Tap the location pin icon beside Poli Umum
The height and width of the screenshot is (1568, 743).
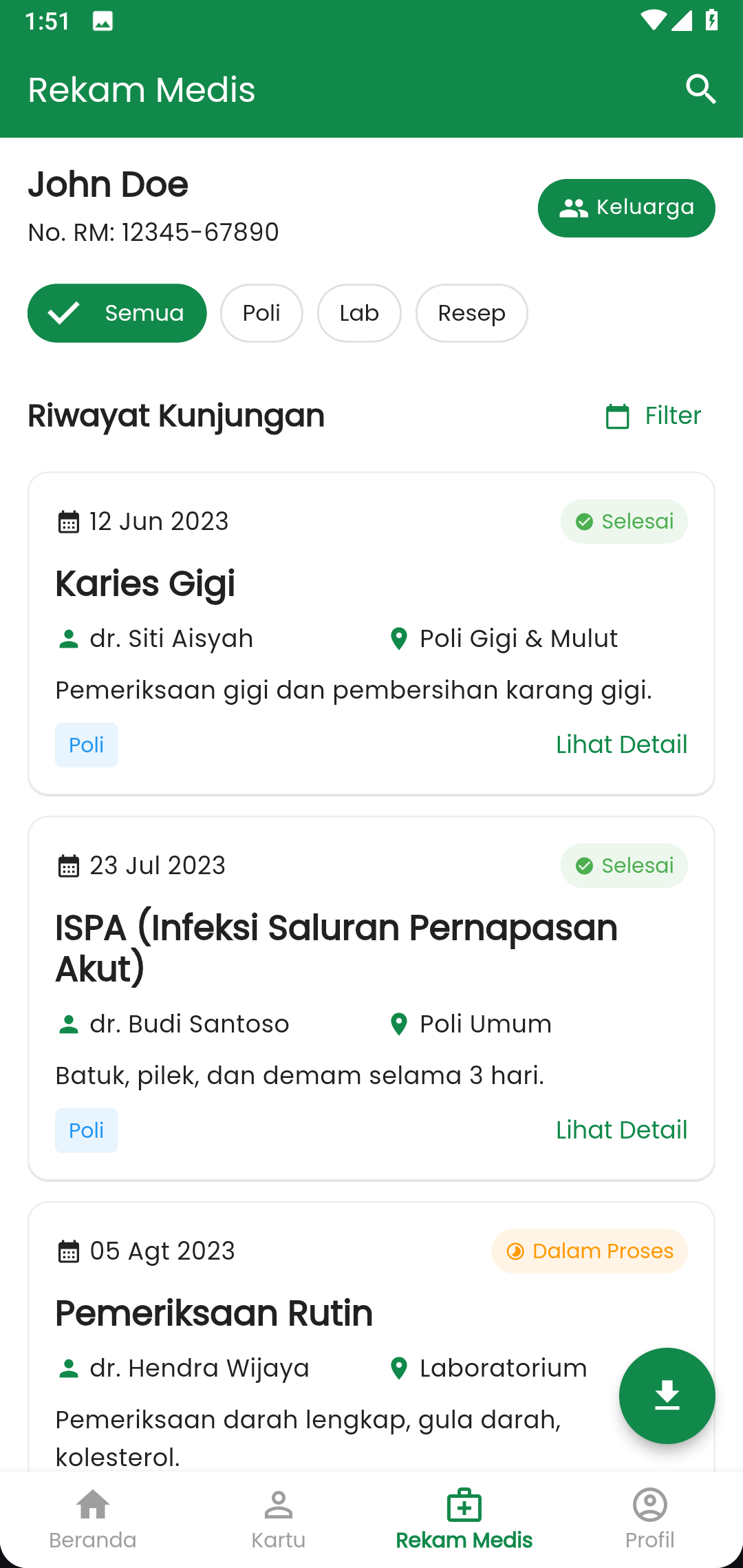click(x=399, y=1024)
